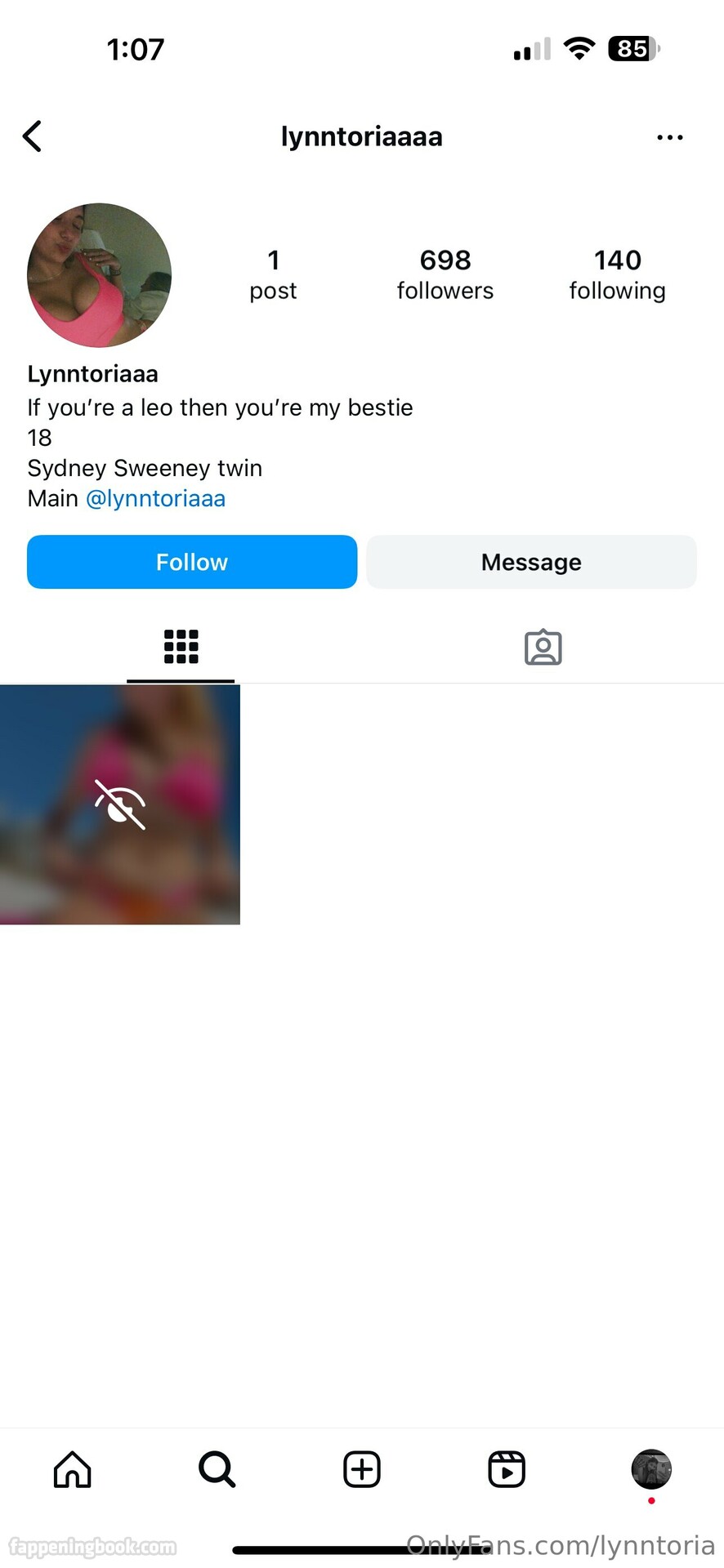Switch to the tagged photos tab
Image resolution: width=724 pixels, height=1568 pixels.
[x=543, y=647]
